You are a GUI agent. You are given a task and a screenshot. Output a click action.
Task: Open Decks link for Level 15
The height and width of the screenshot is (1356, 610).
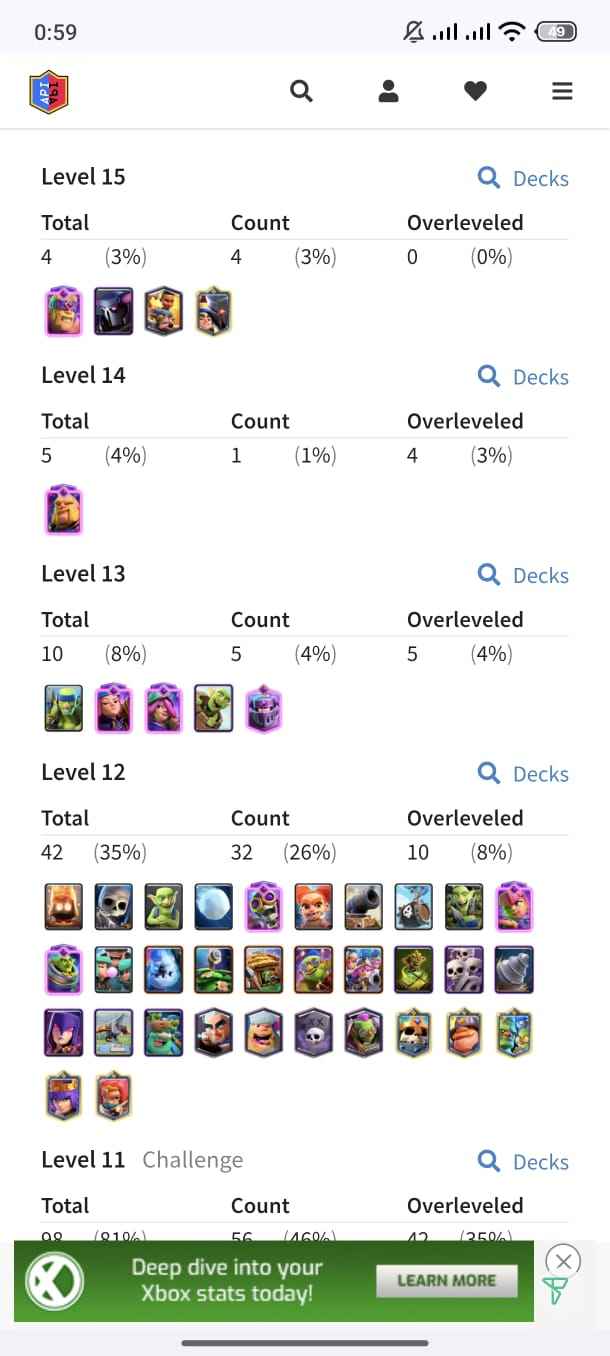point(523,178)
